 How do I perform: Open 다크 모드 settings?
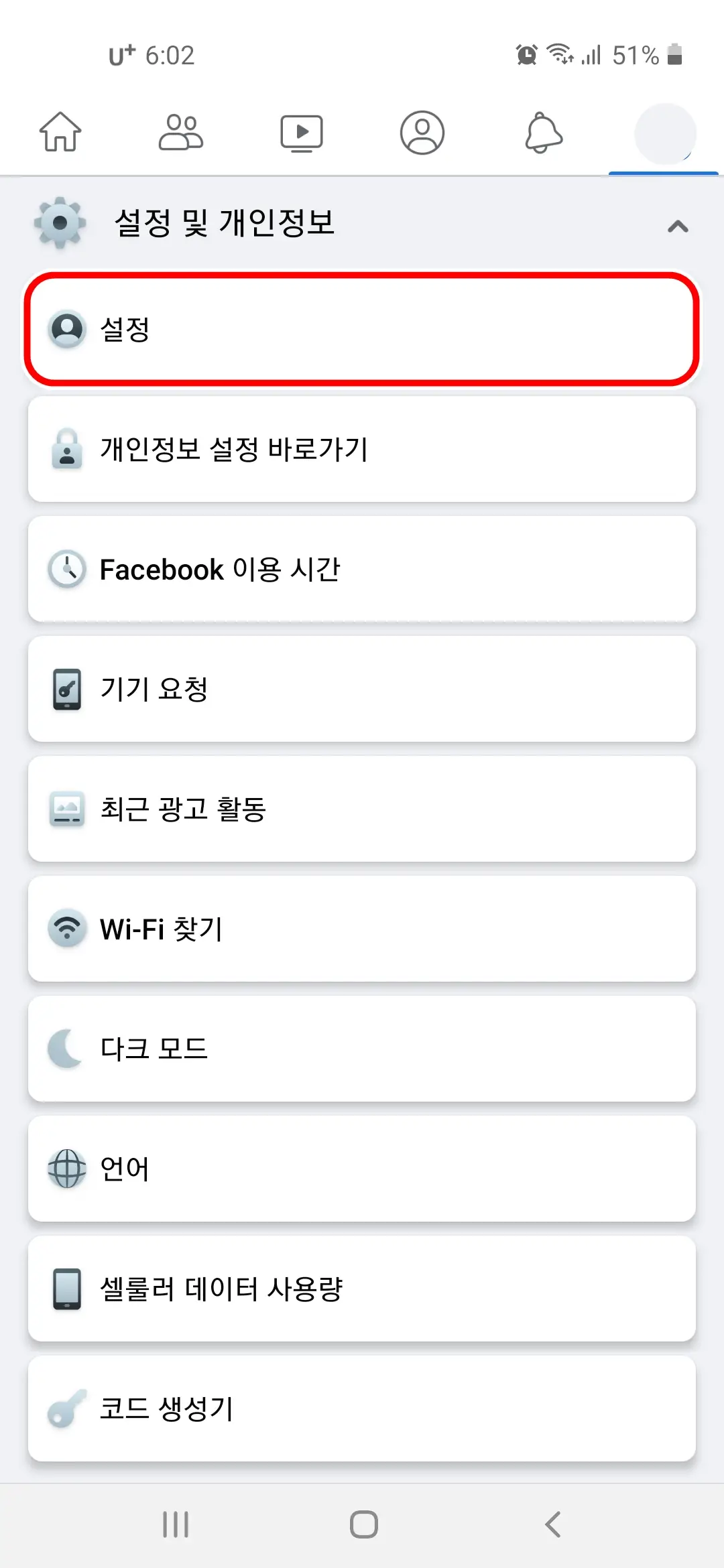(362, 1049)
